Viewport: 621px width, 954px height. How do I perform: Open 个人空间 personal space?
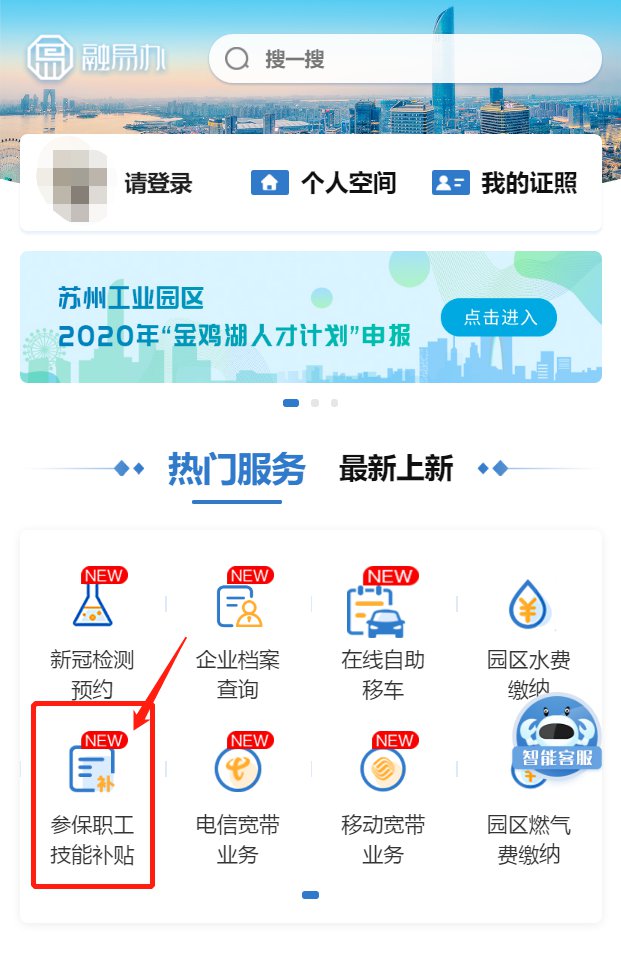click(x=323, y=183)
